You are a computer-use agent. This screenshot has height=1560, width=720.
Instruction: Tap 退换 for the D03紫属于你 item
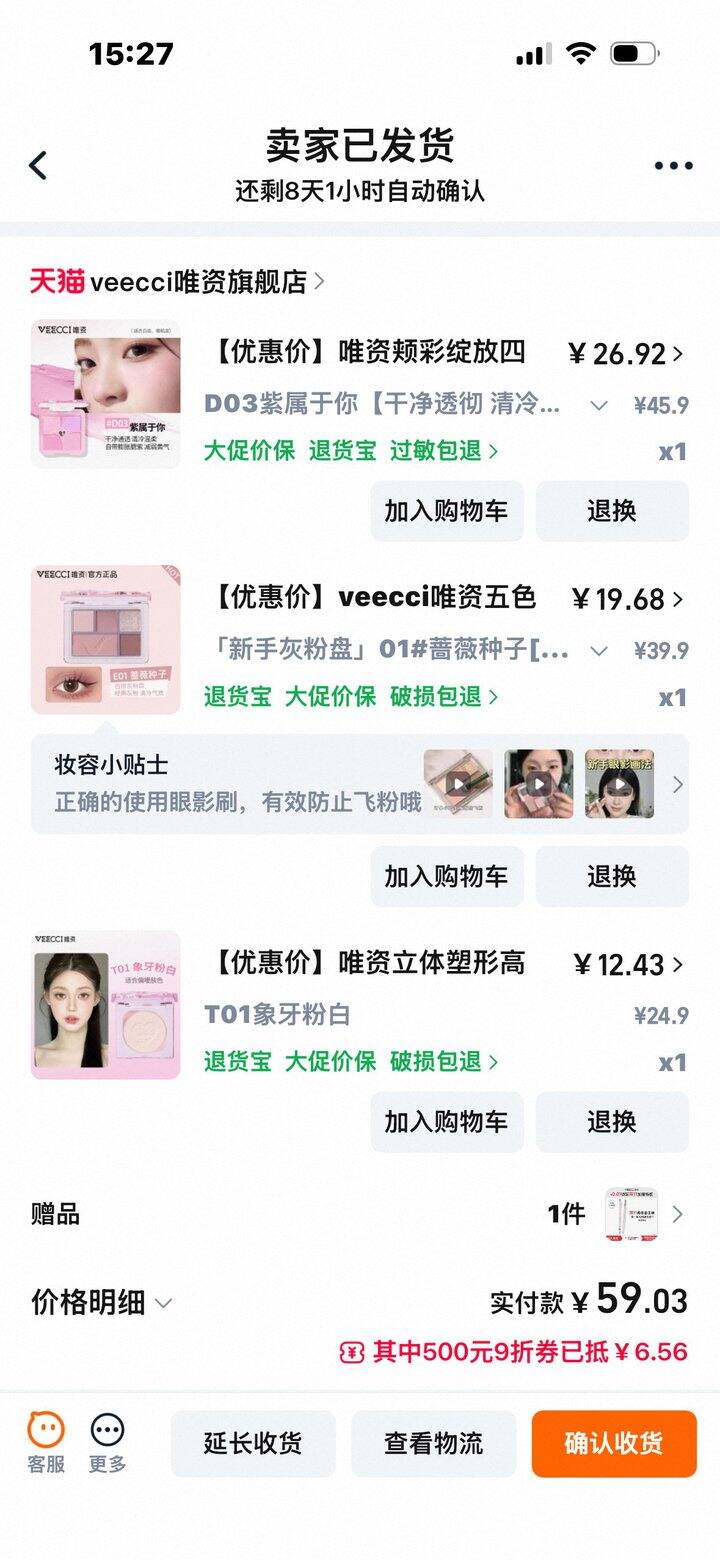pos(611,511)
